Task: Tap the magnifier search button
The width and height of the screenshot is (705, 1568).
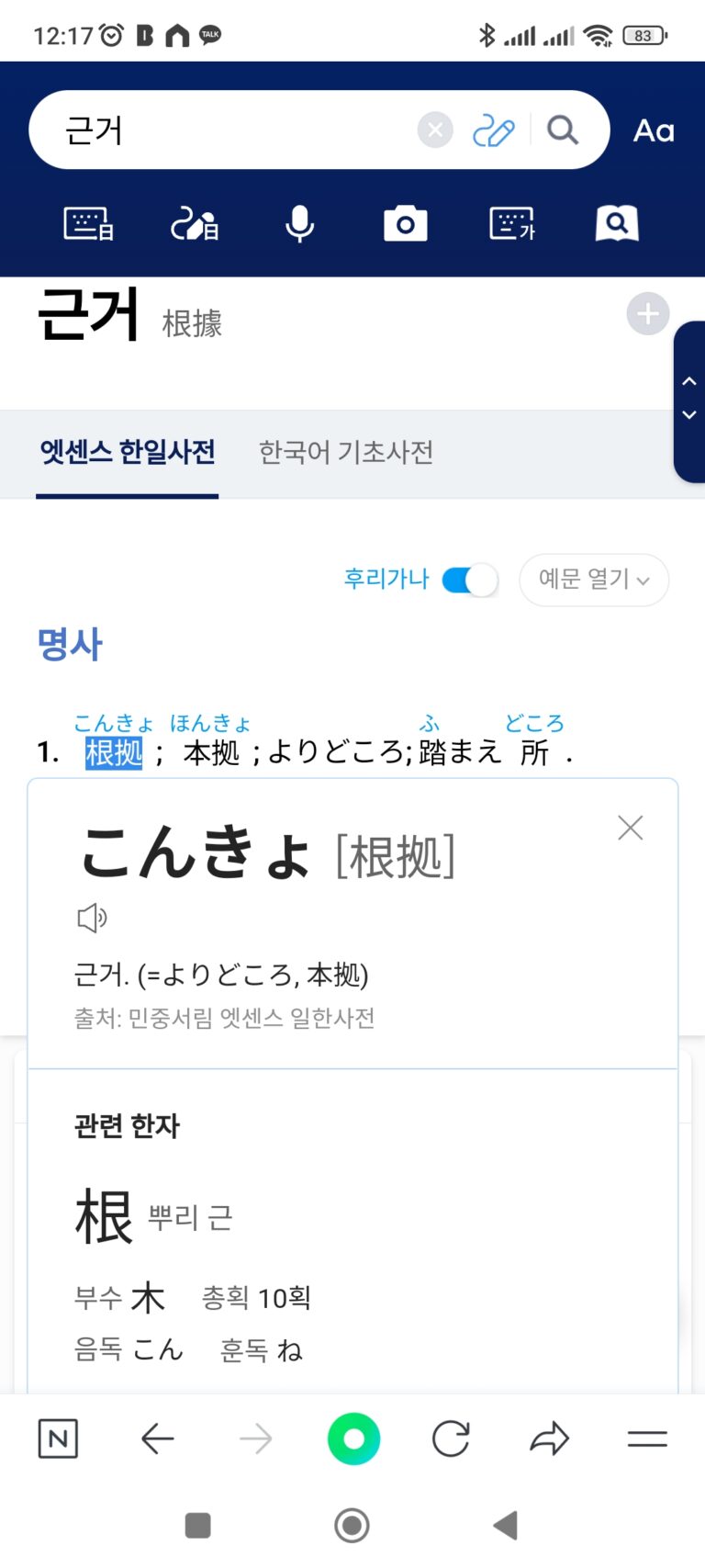Action: pos(563,130)
